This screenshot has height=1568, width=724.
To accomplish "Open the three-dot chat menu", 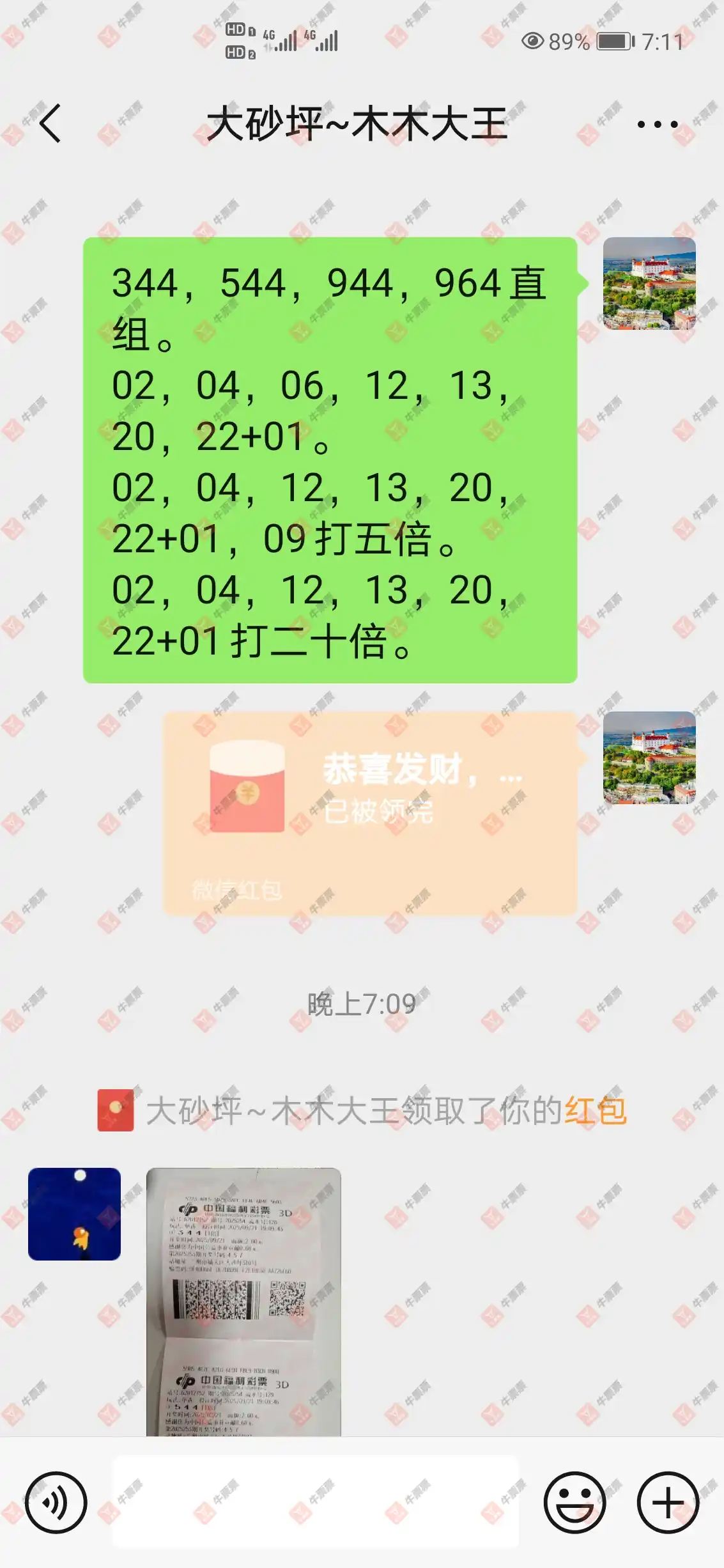I will tap(657, 125).
